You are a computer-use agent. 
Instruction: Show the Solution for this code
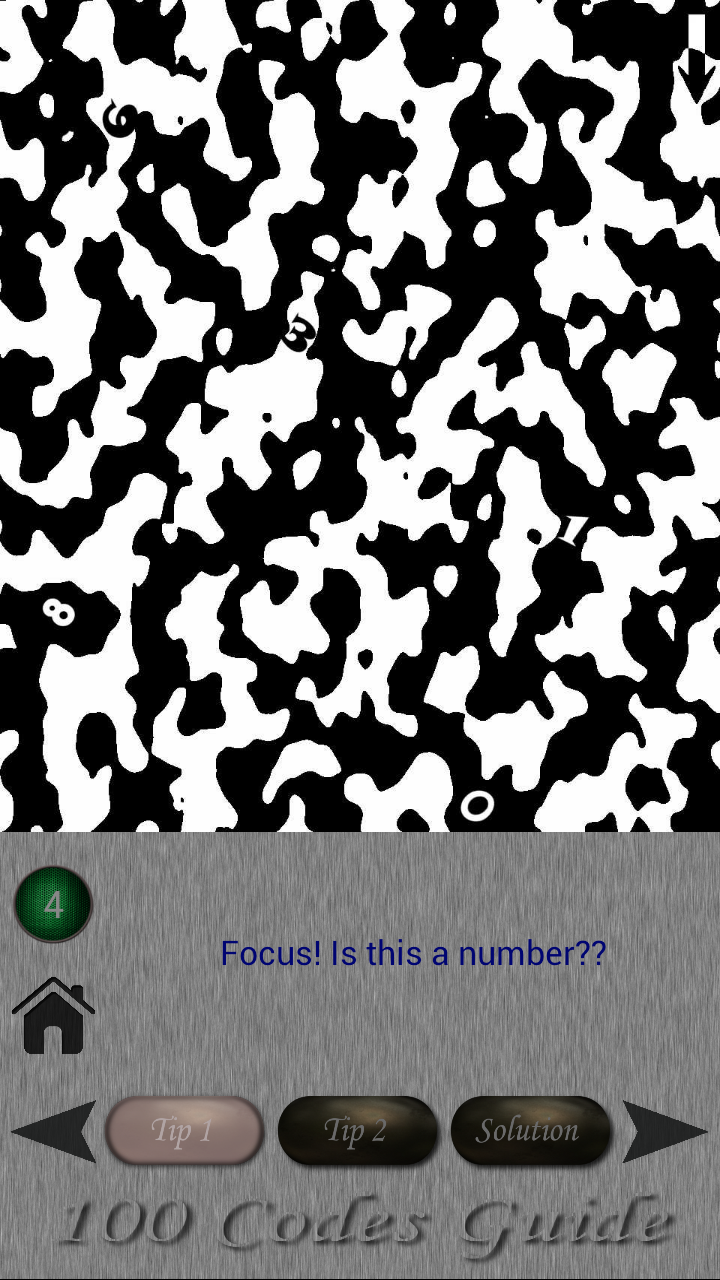click(529, 1130)
